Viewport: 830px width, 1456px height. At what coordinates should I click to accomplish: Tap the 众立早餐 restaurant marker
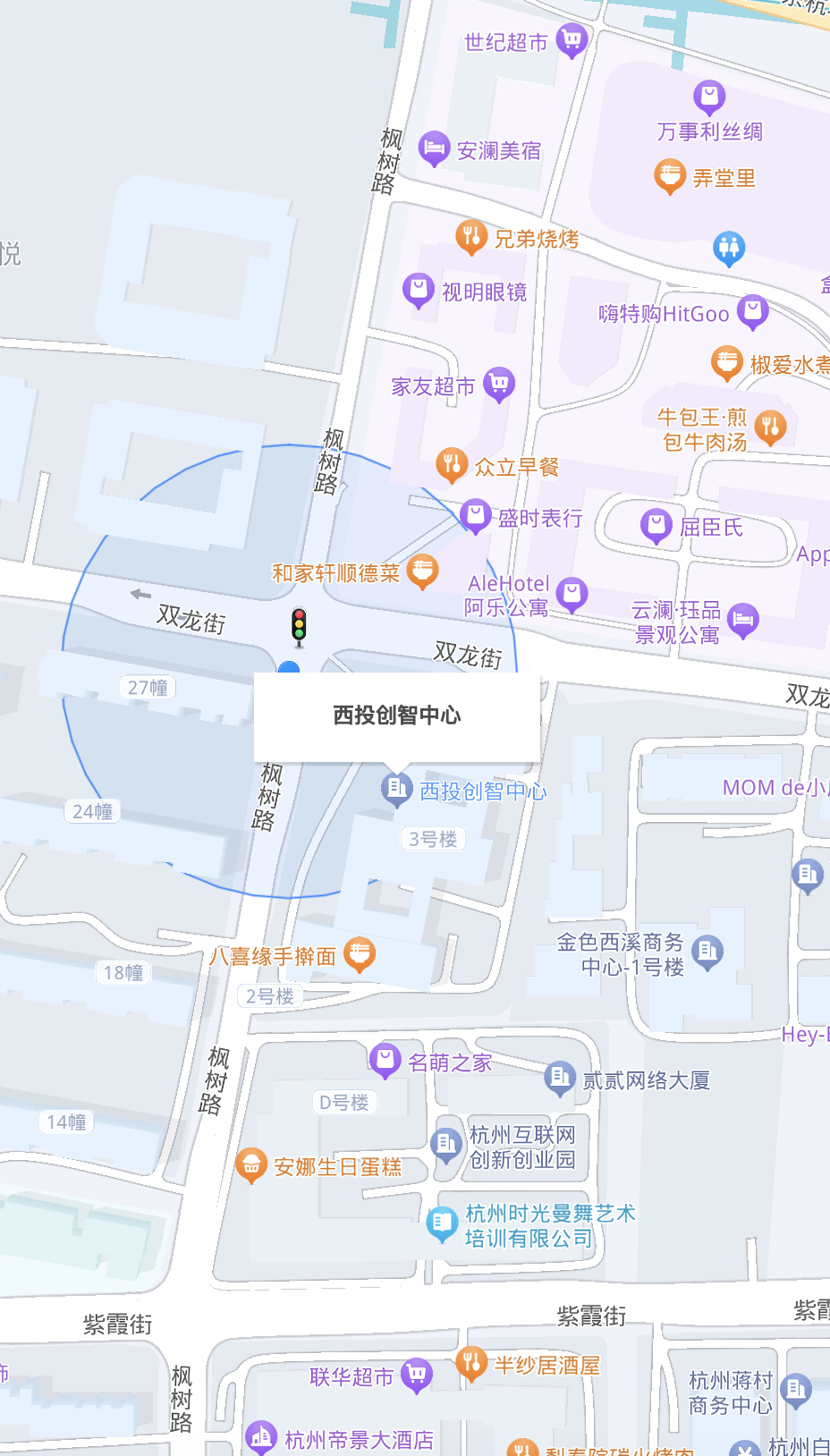[x=452, y=464]
